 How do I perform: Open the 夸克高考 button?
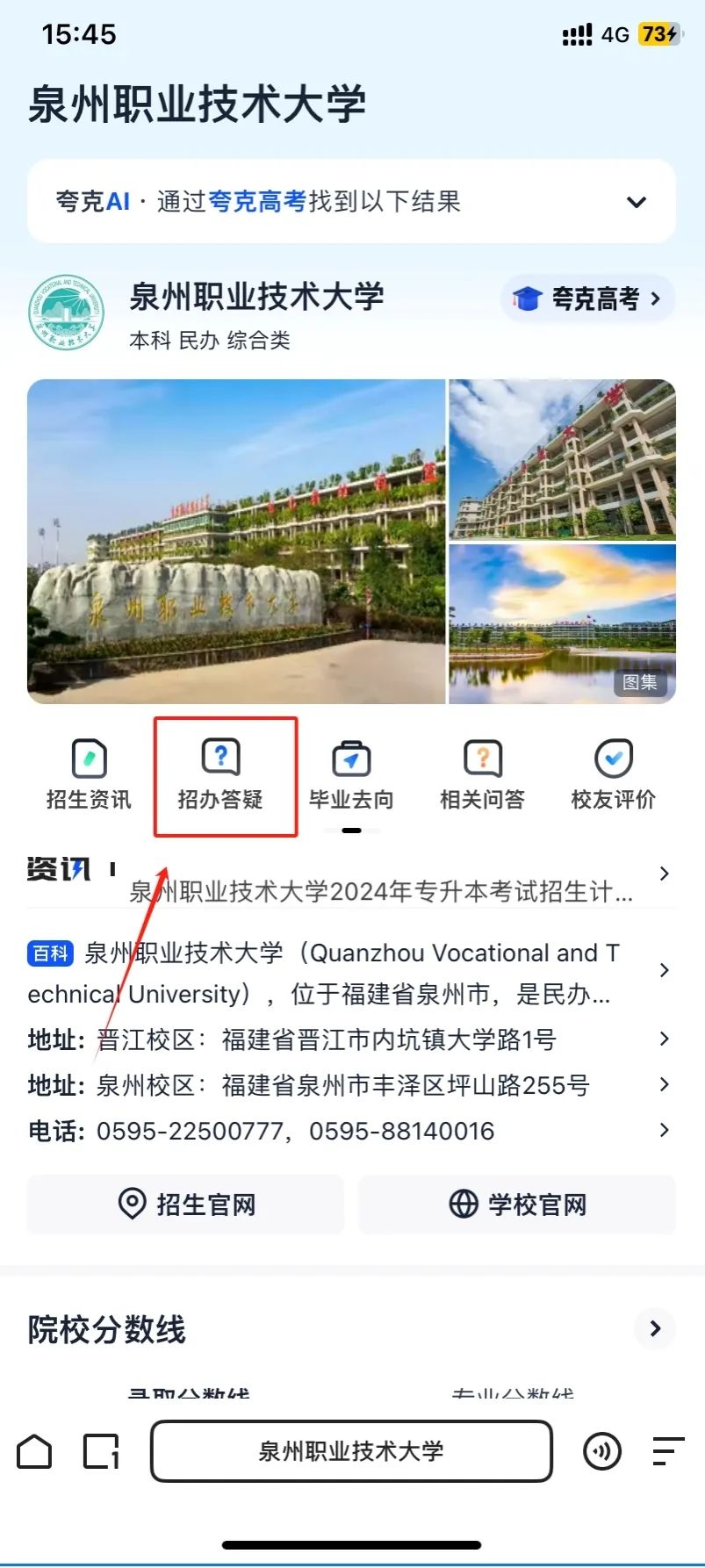click(586, 299)
